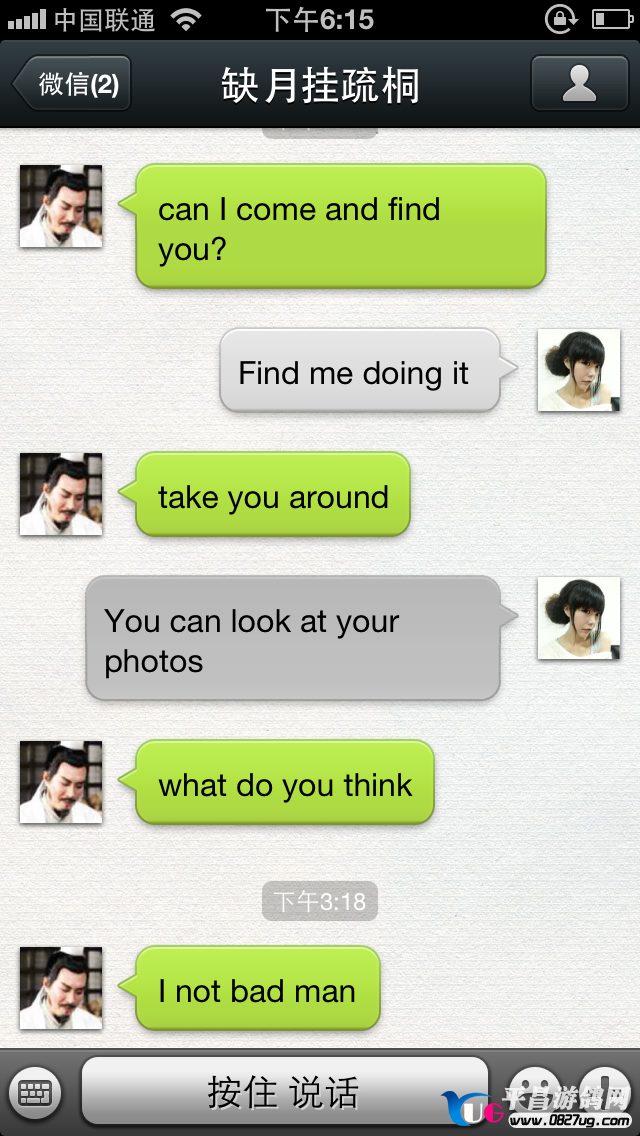Select the avatar beside "what do you think"

tap(61, 782)
